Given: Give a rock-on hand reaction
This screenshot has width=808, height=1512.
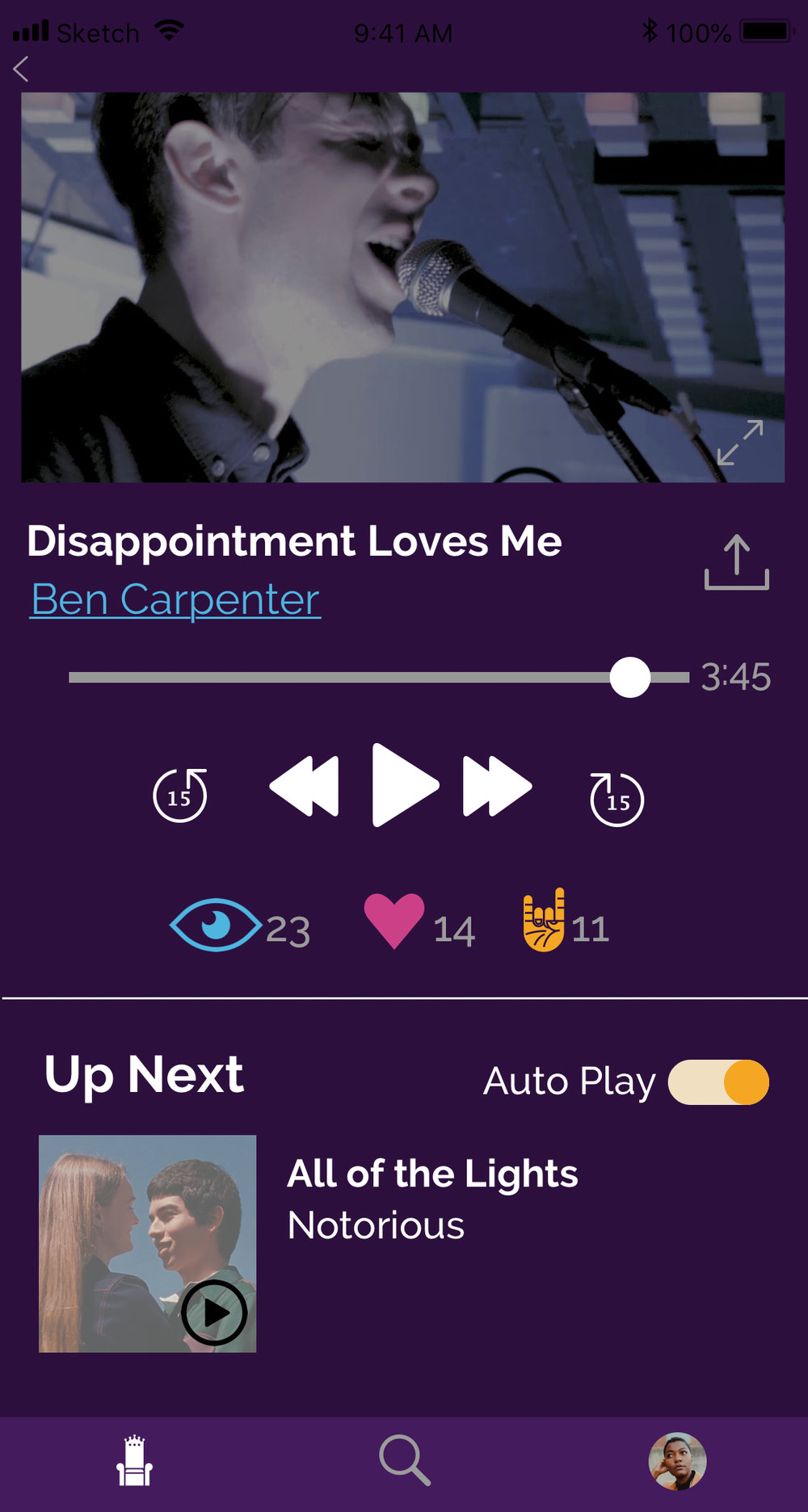Looking at the screenshot, I should coord(544,920).
